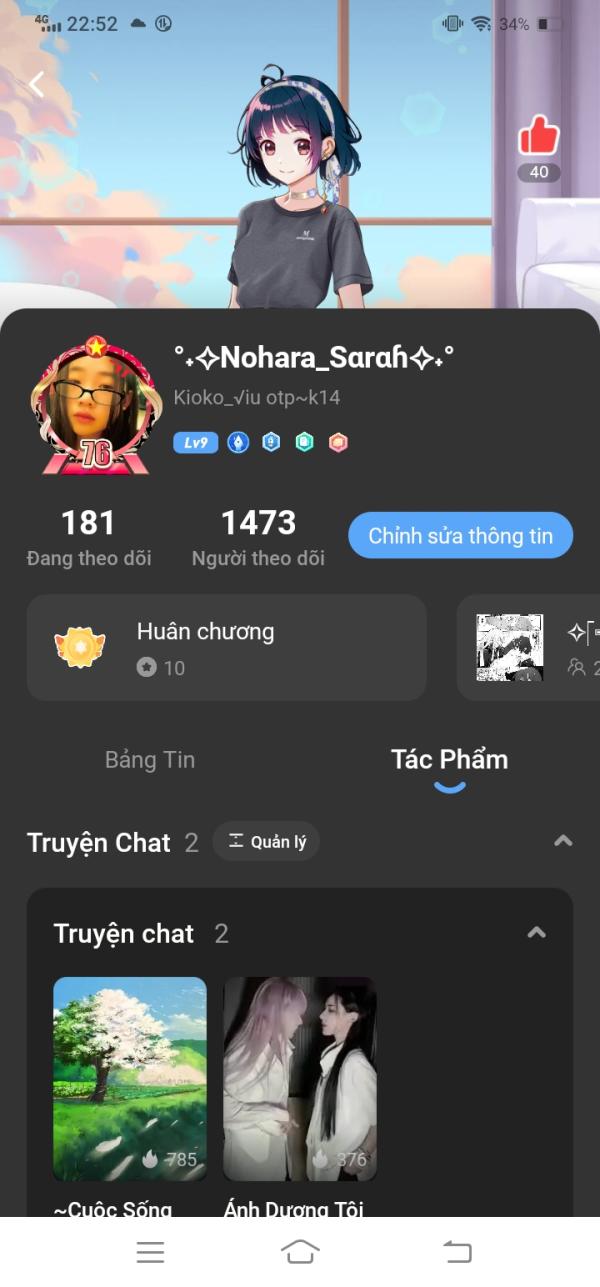The height and width of the screenshot is (1287, 600).
Task: Open the group card beside Huân chương
Action: pos(530,647)
